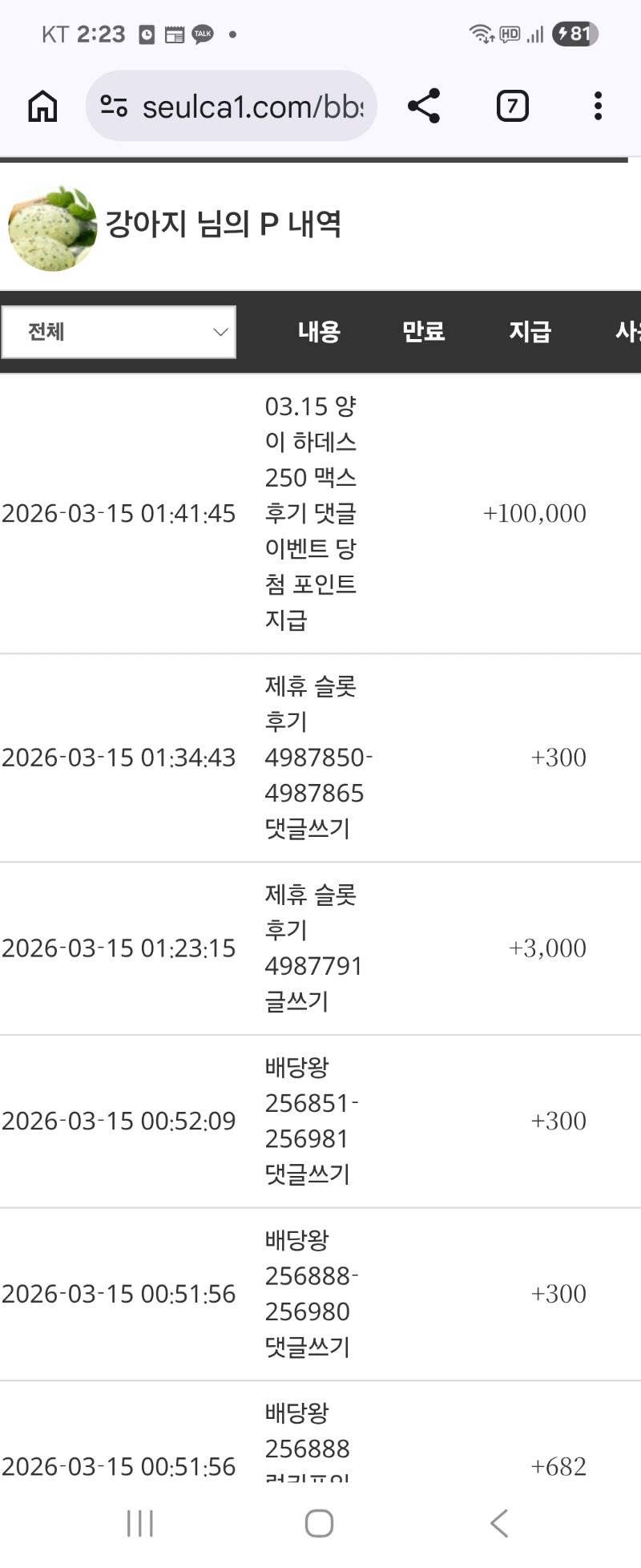Share this page

tap(424, 106)
